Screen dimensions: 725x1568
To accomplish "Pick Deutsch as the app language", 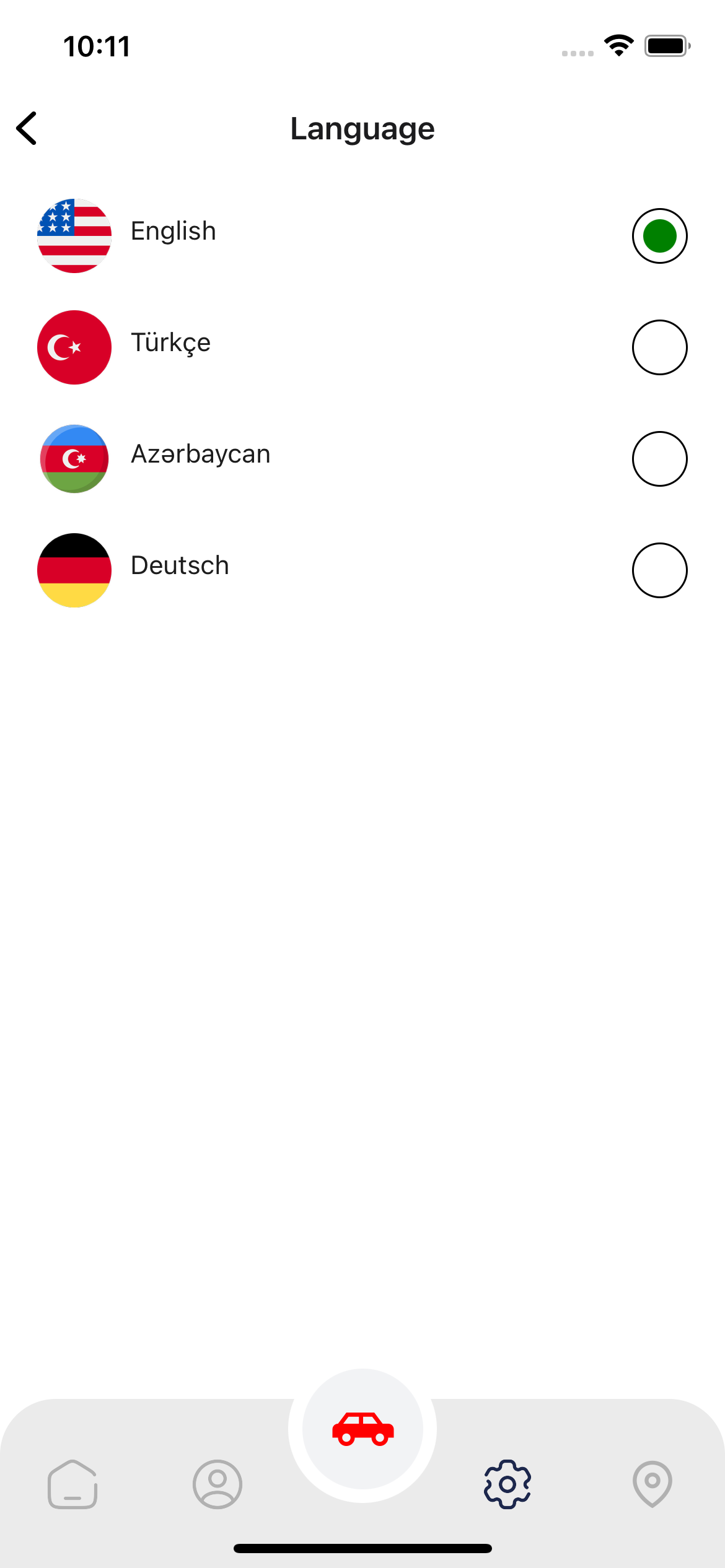I will click(x=659, y=570).
